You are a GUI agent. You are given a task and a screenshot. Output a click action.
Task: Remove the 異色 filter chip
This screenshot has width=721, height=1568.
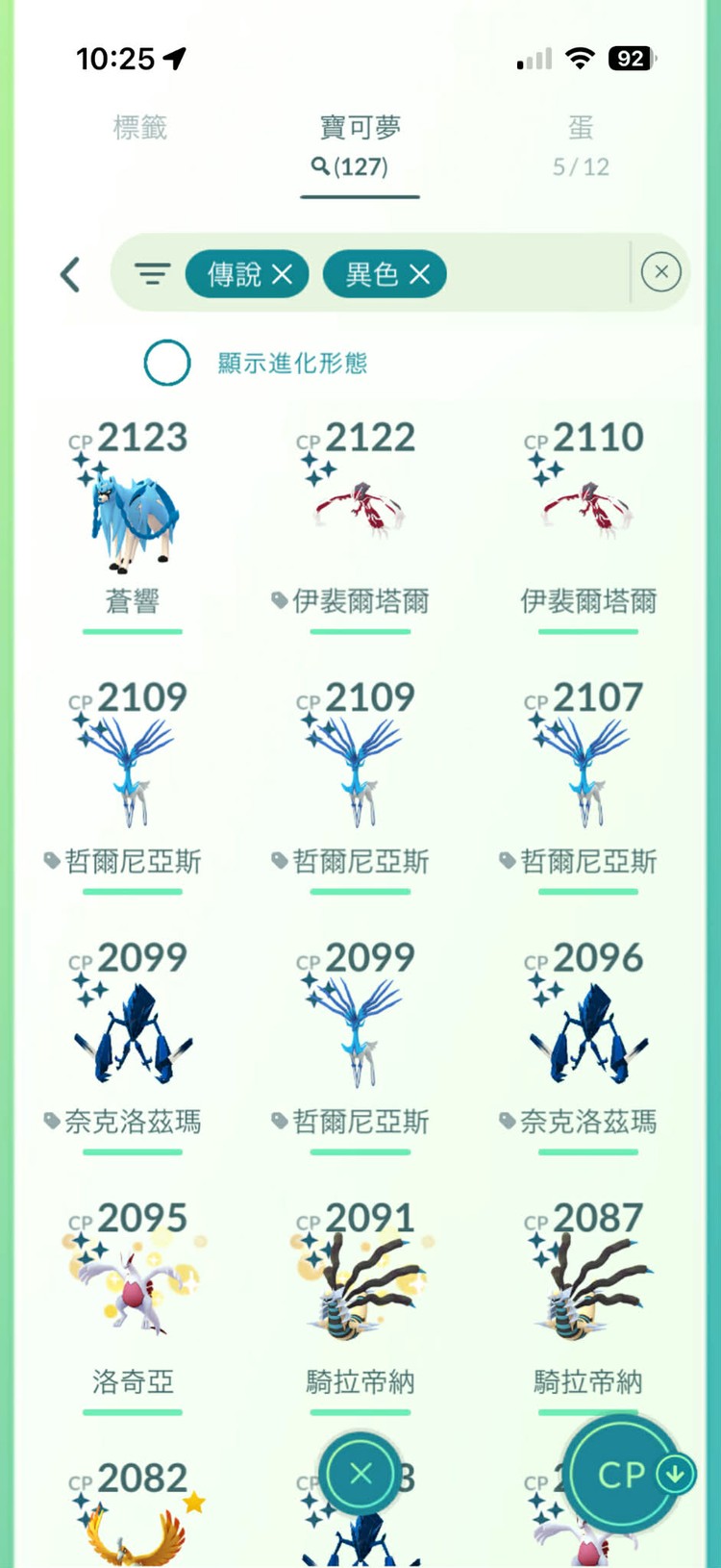[x=417, y=274]
